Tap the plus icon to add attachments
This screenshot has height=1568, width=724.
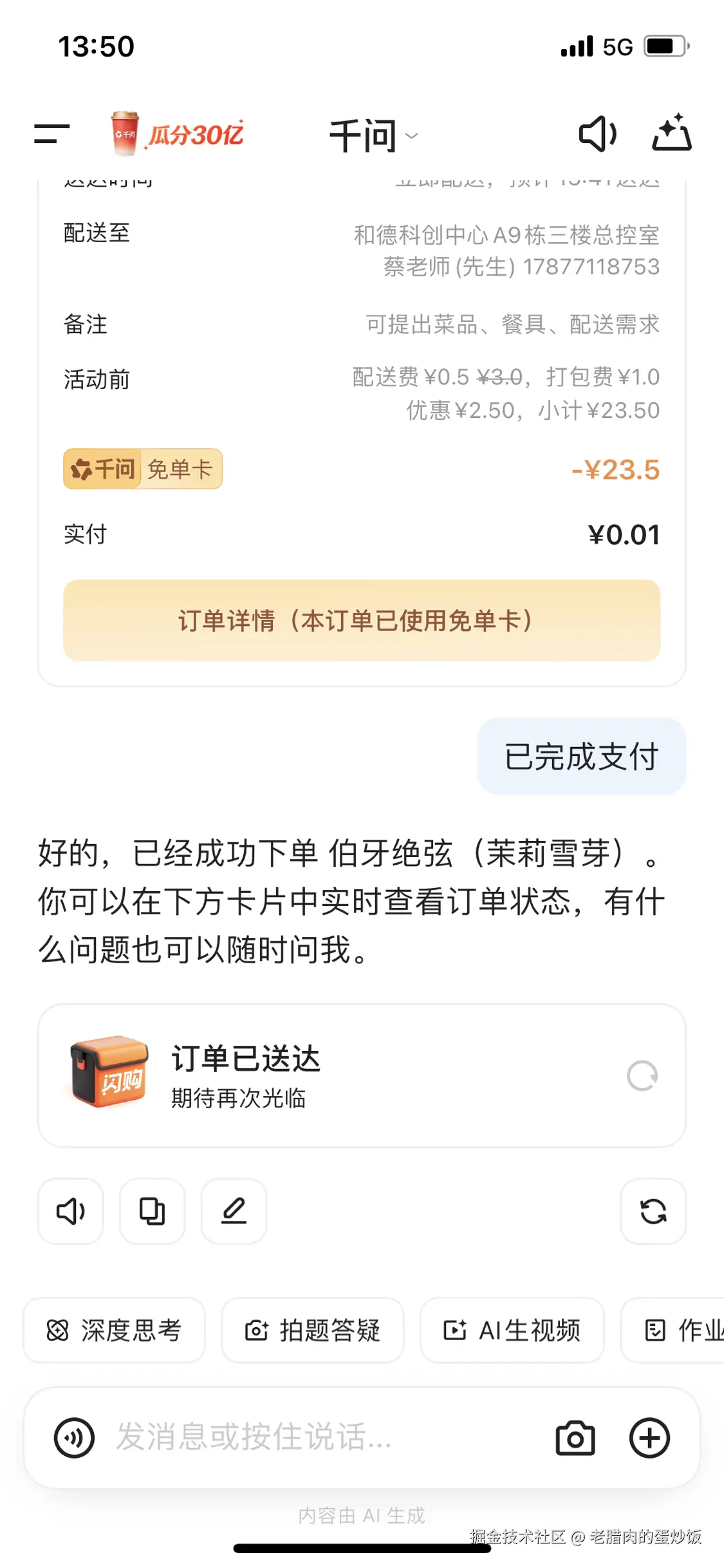651,1440
